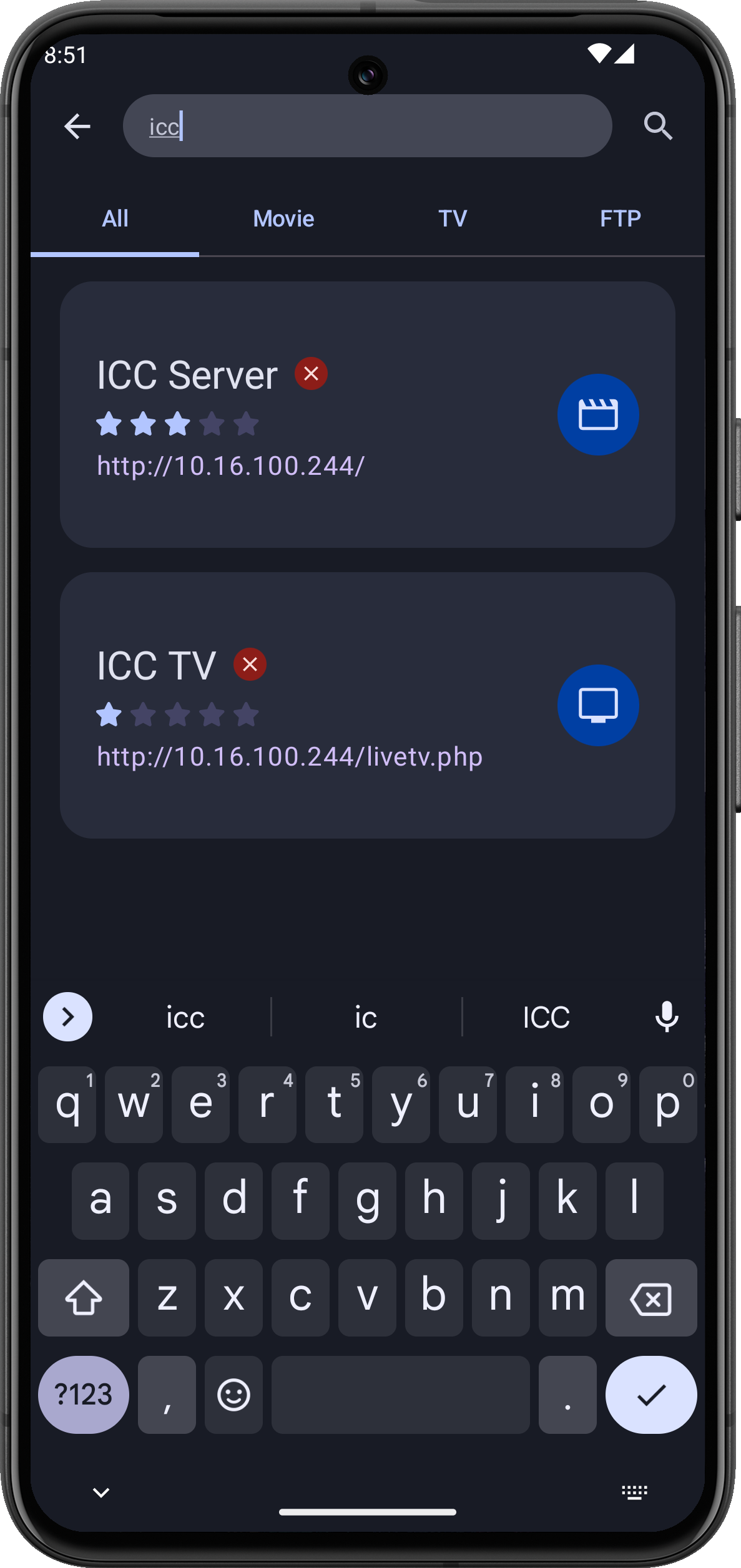
Task: Delete a character with backspace key
Action: (650, 1298)
